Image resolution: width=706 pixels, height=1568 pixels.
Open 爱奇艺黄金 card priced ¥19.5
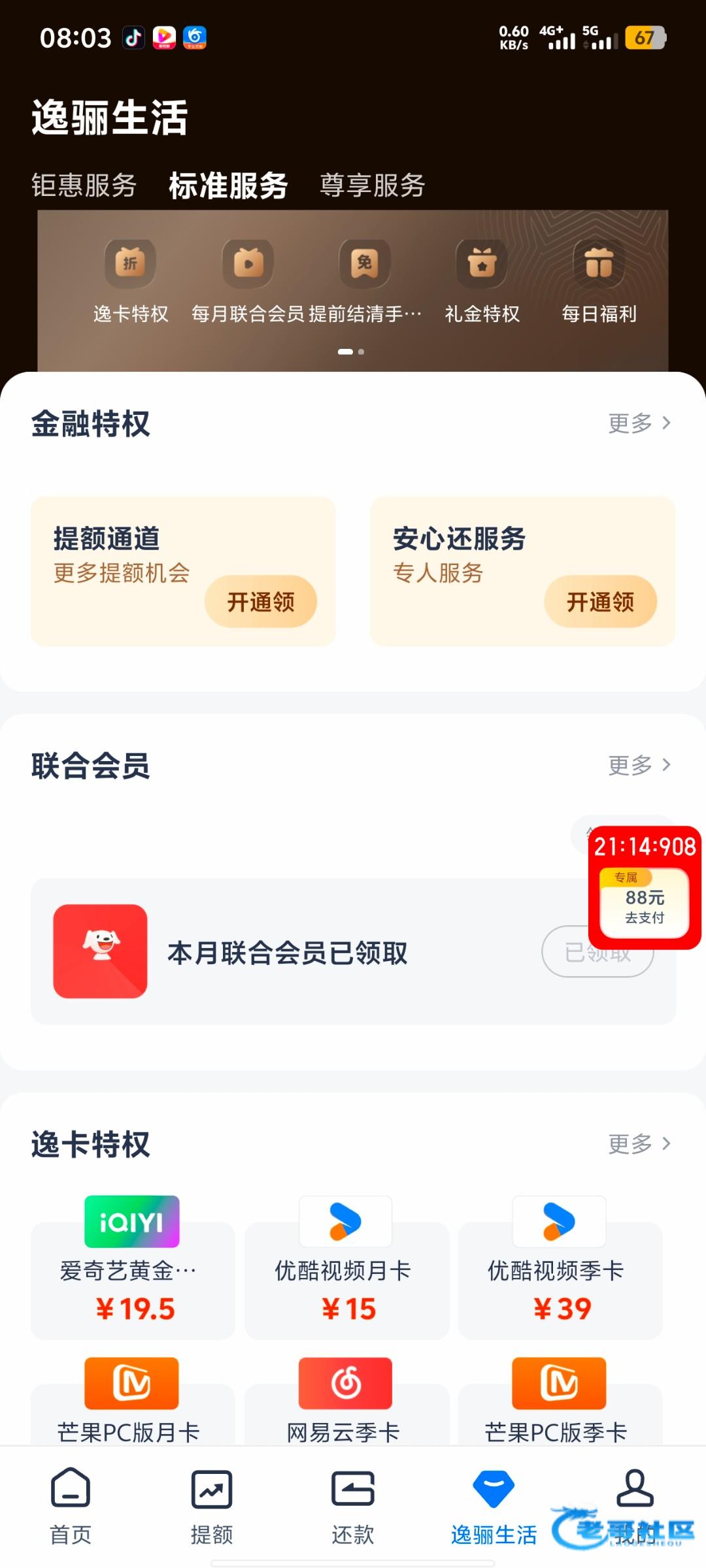pos(133,1267)
